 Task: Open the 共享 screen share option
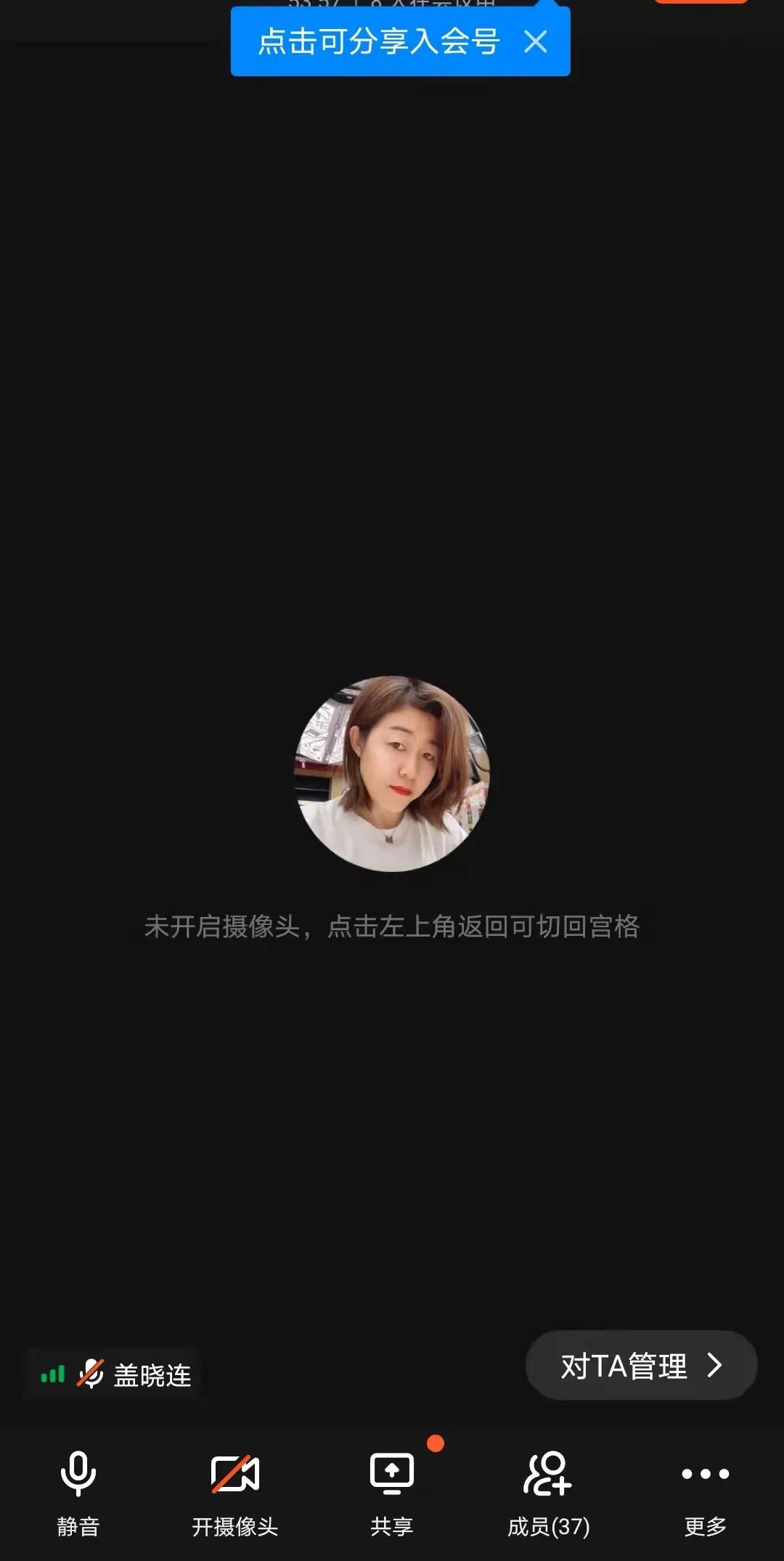[392, 1493]
